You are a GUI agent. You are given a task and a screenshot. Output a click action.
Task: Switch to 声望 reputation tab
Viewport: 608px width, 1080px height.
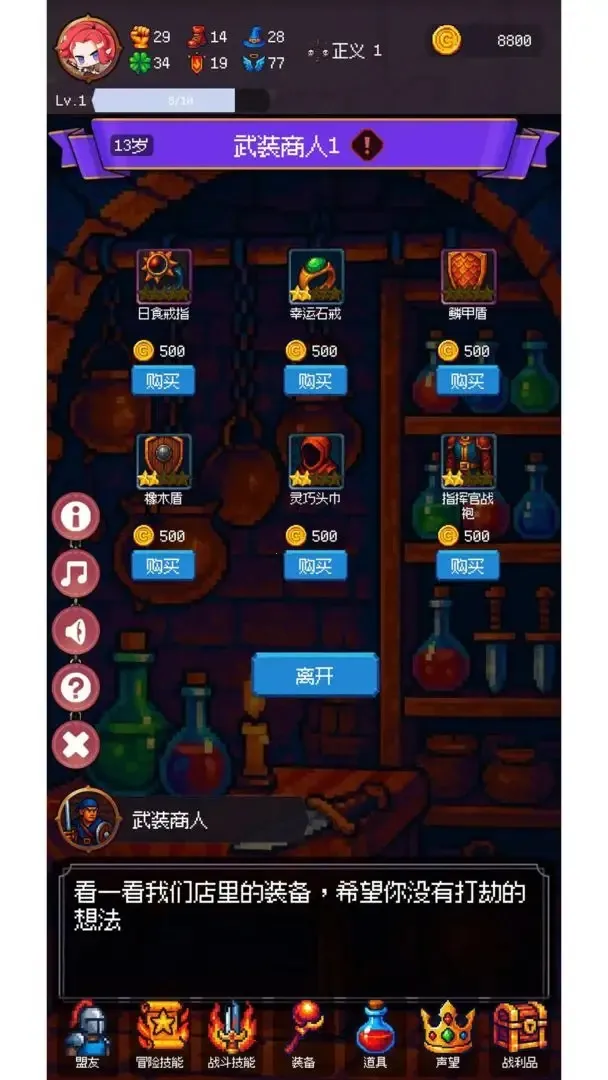[x=447, y=1035]
